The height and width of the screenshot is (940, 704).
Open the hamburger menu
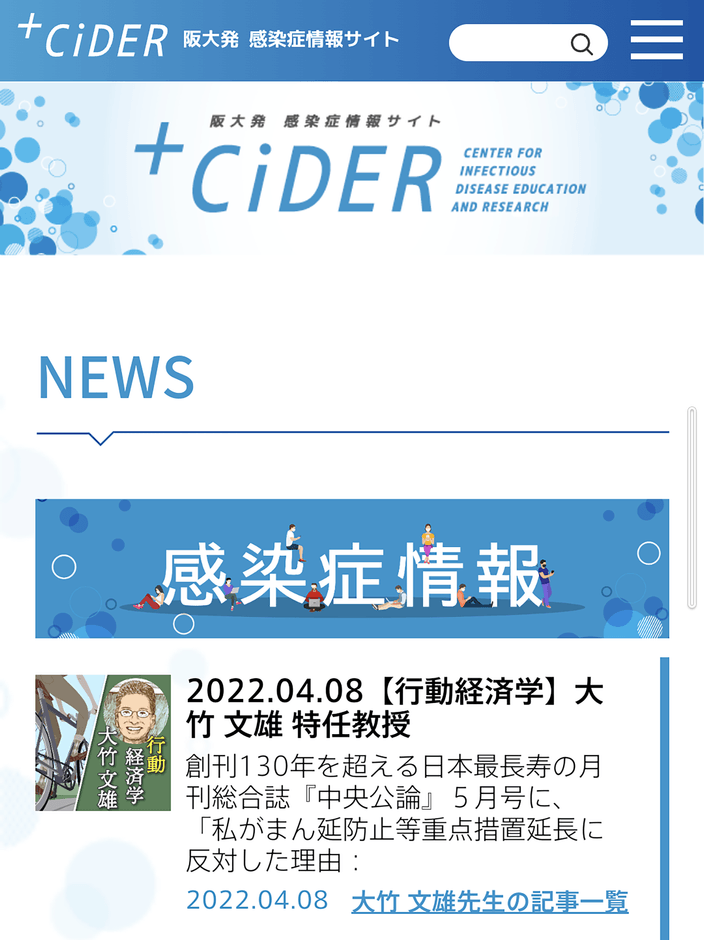tap(656, 41)
